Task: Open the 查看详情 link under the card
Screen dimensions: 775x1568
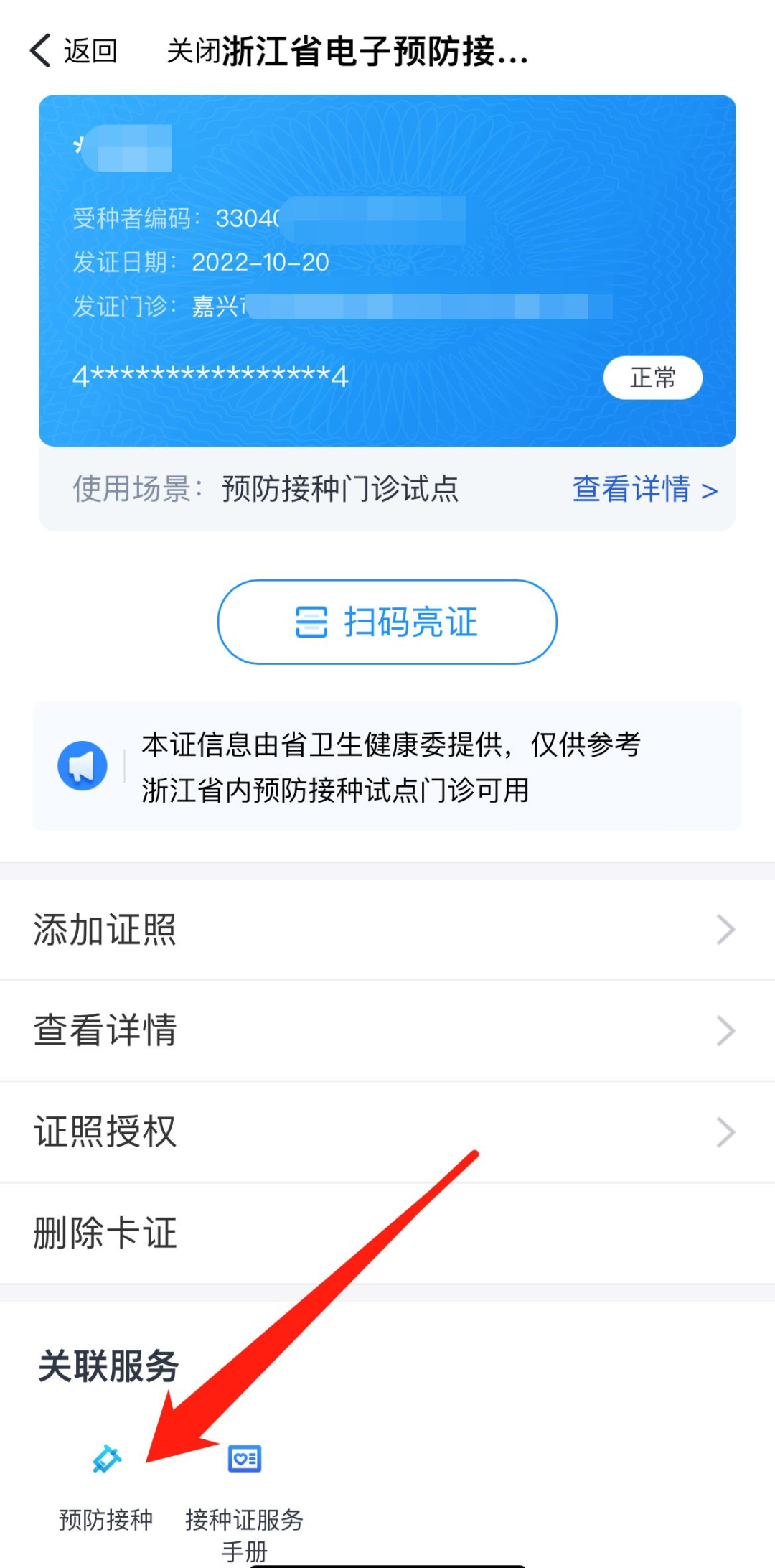Action: [644, 489]
